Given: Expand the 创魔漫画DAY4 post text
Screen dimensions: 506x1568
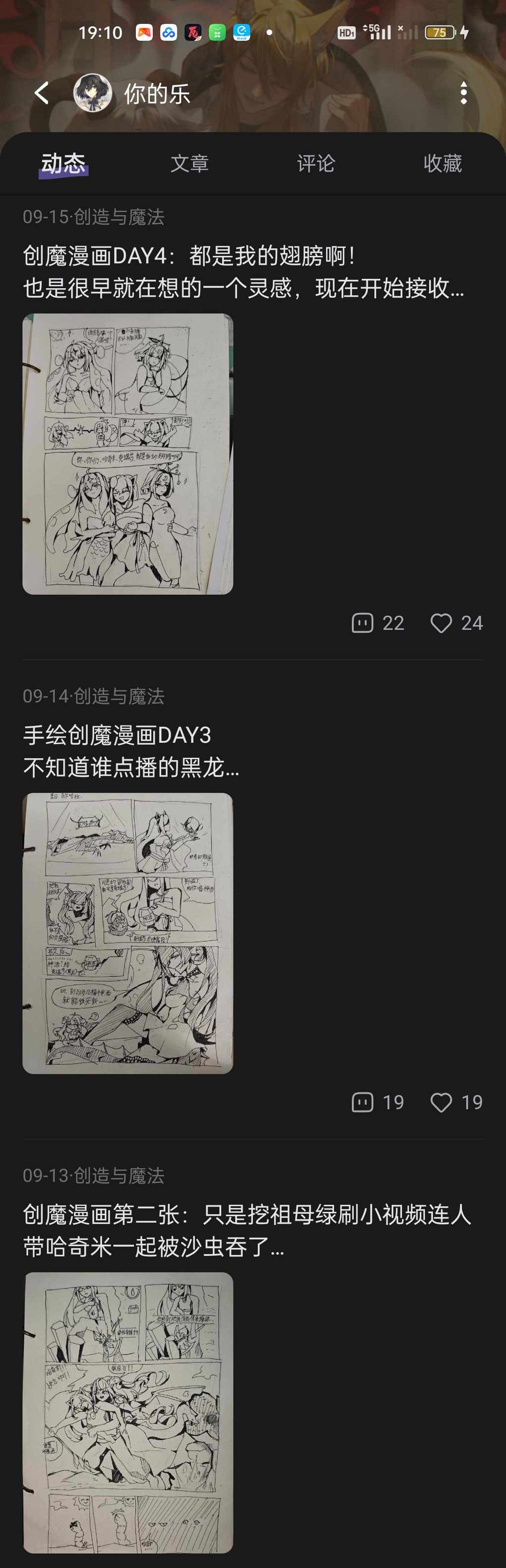Looking at the screenshot, I should (x=244, y=271).
